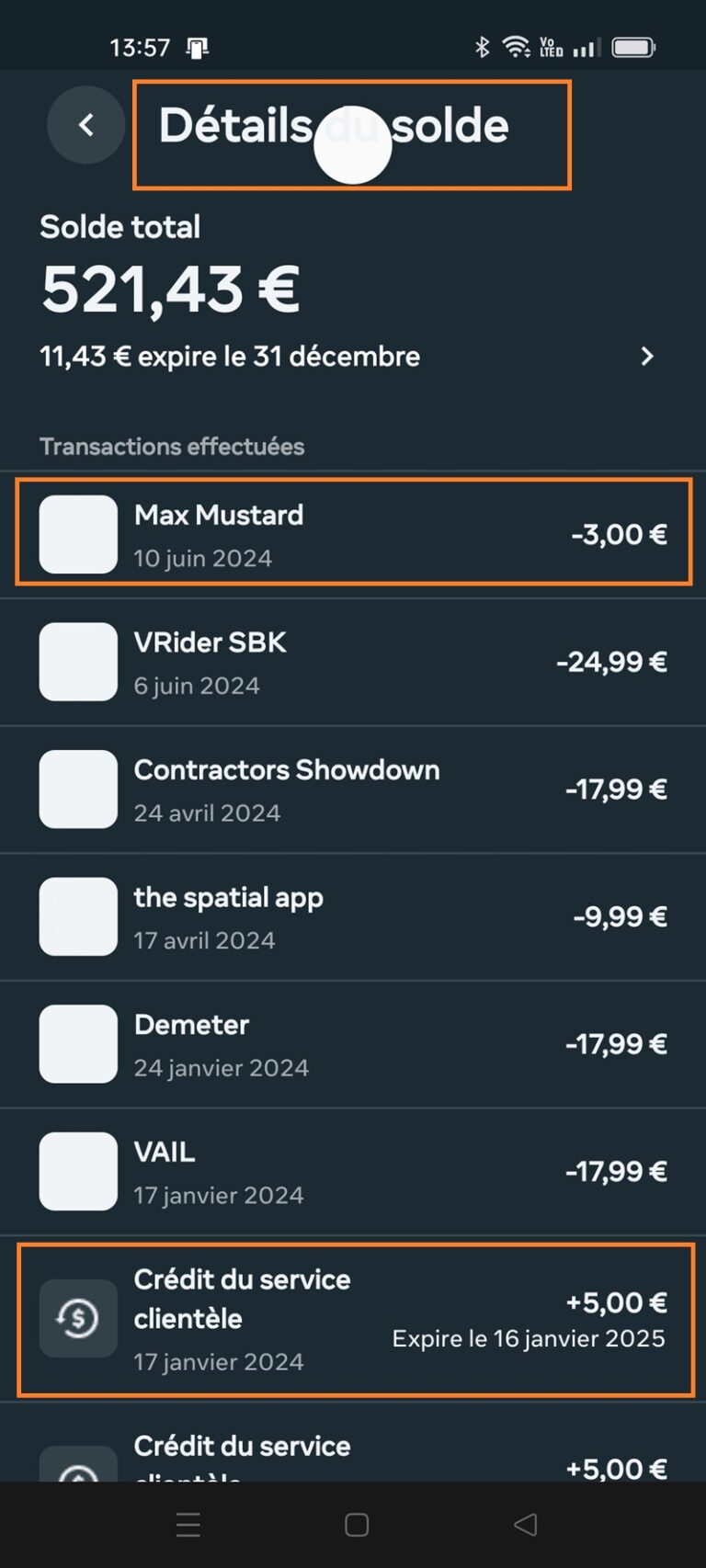
Task: Expand the 11,43 € expiration details chevron
Action: pos(648,357)
